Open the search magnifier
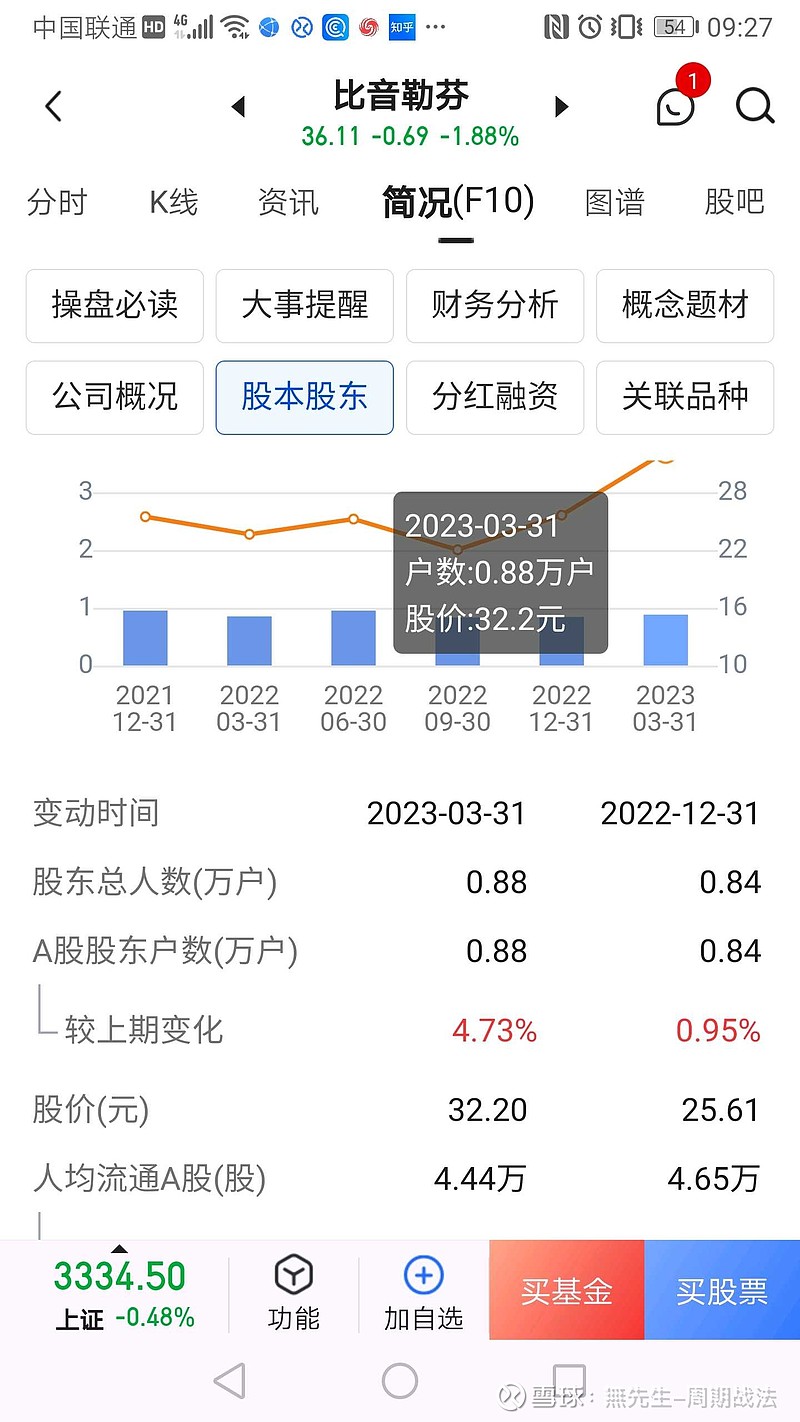The height and width of the screenshot is (1422, 800). coord(755,105)
